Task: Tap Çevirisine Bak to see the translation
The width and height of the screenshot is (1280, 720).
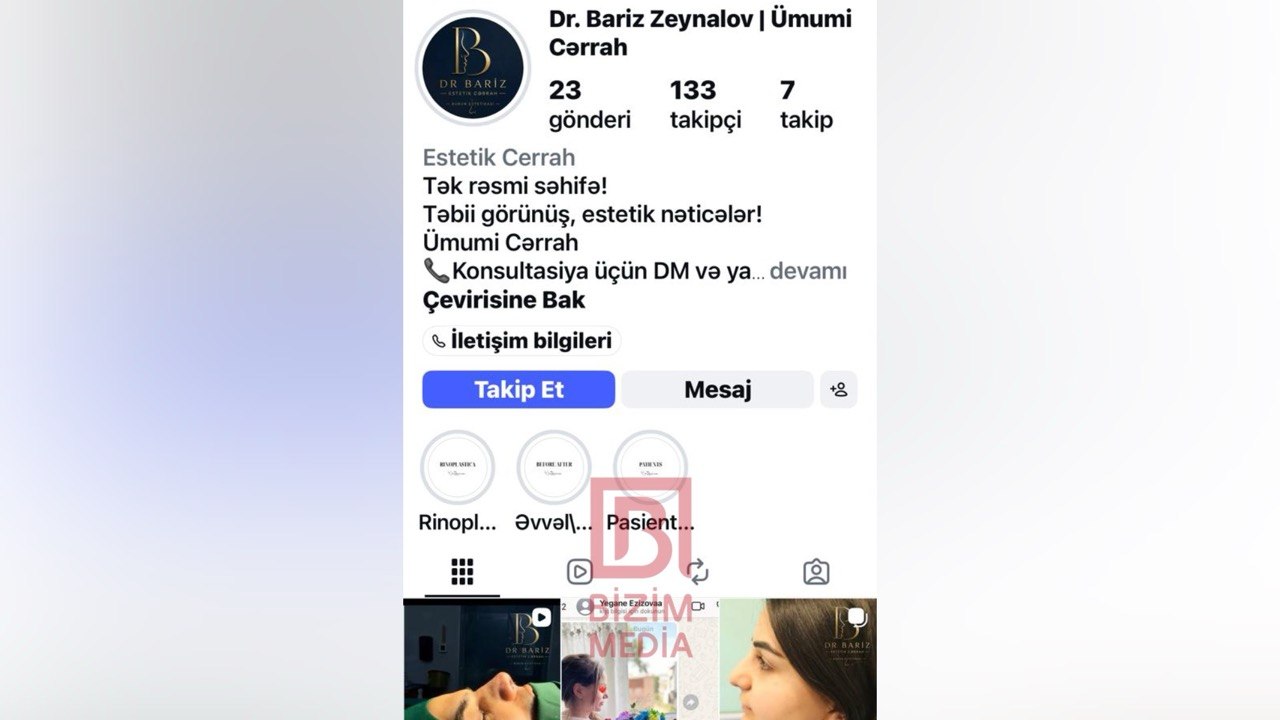Action: [x=504, y=300]
